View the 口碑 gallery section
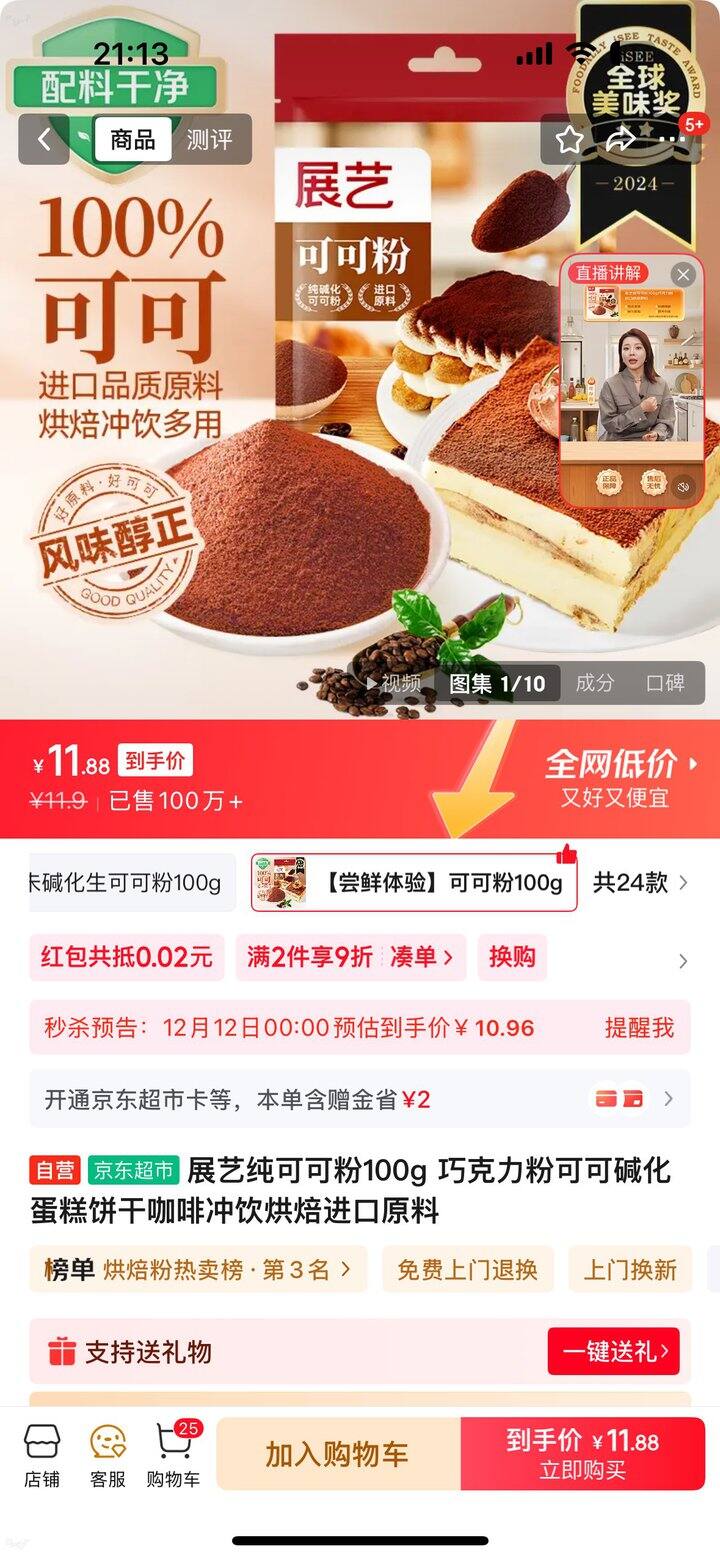 [x=665, y=683]
